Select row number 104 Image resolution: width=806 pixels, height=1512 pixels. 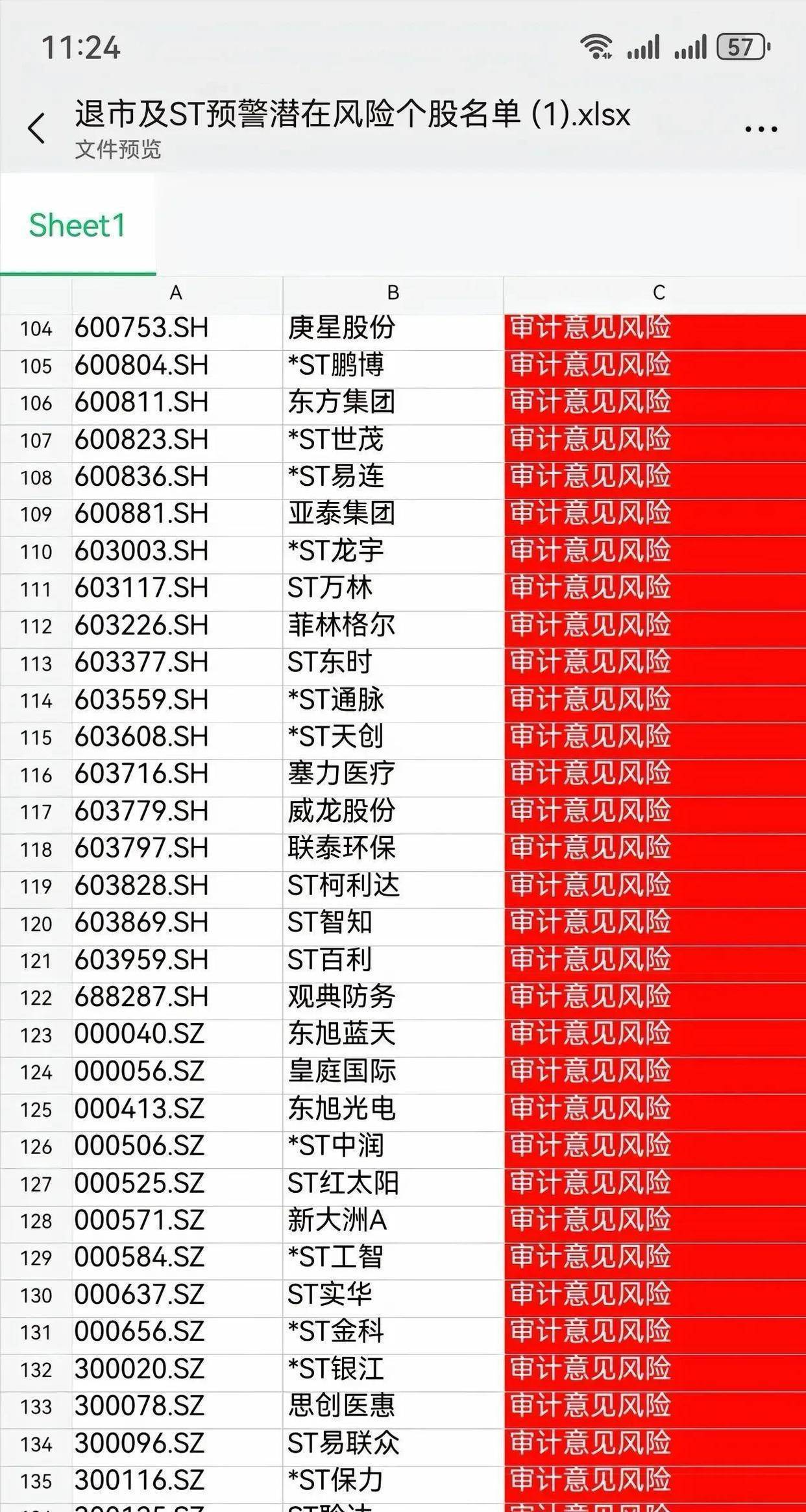coord(37,330)
